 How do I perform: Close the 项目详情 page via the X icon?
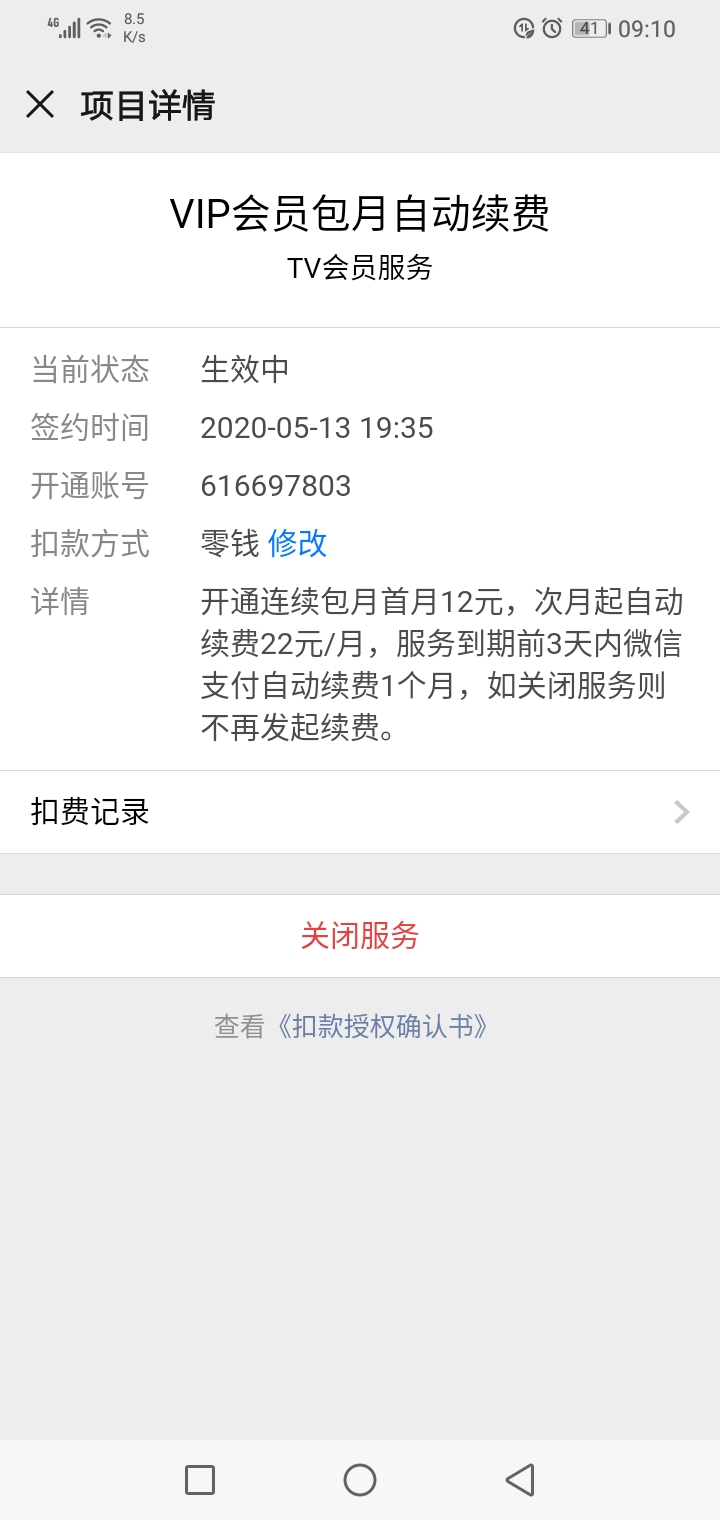40,104
